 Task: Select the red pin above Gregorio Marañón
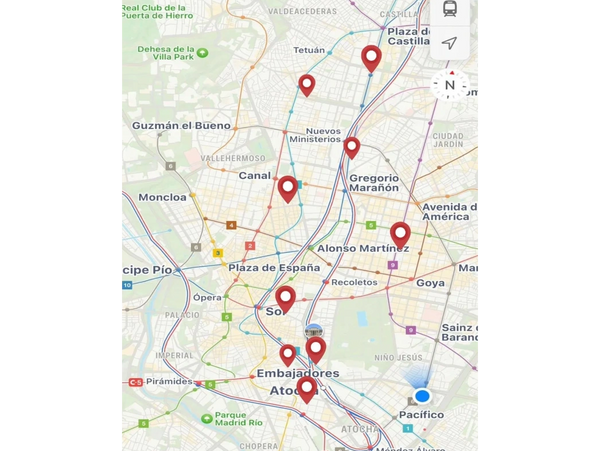351,146
